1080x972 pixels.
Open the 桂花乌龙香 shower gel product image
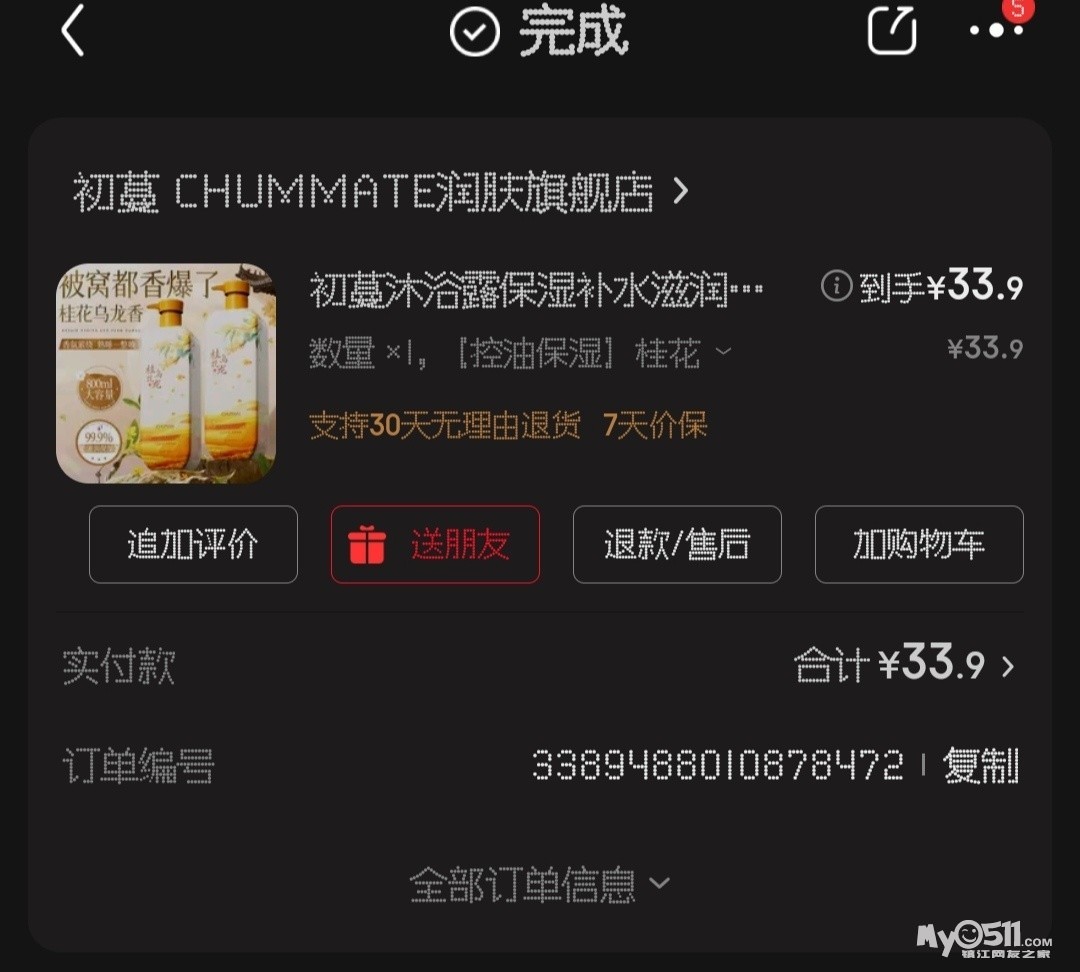(166, 373)
